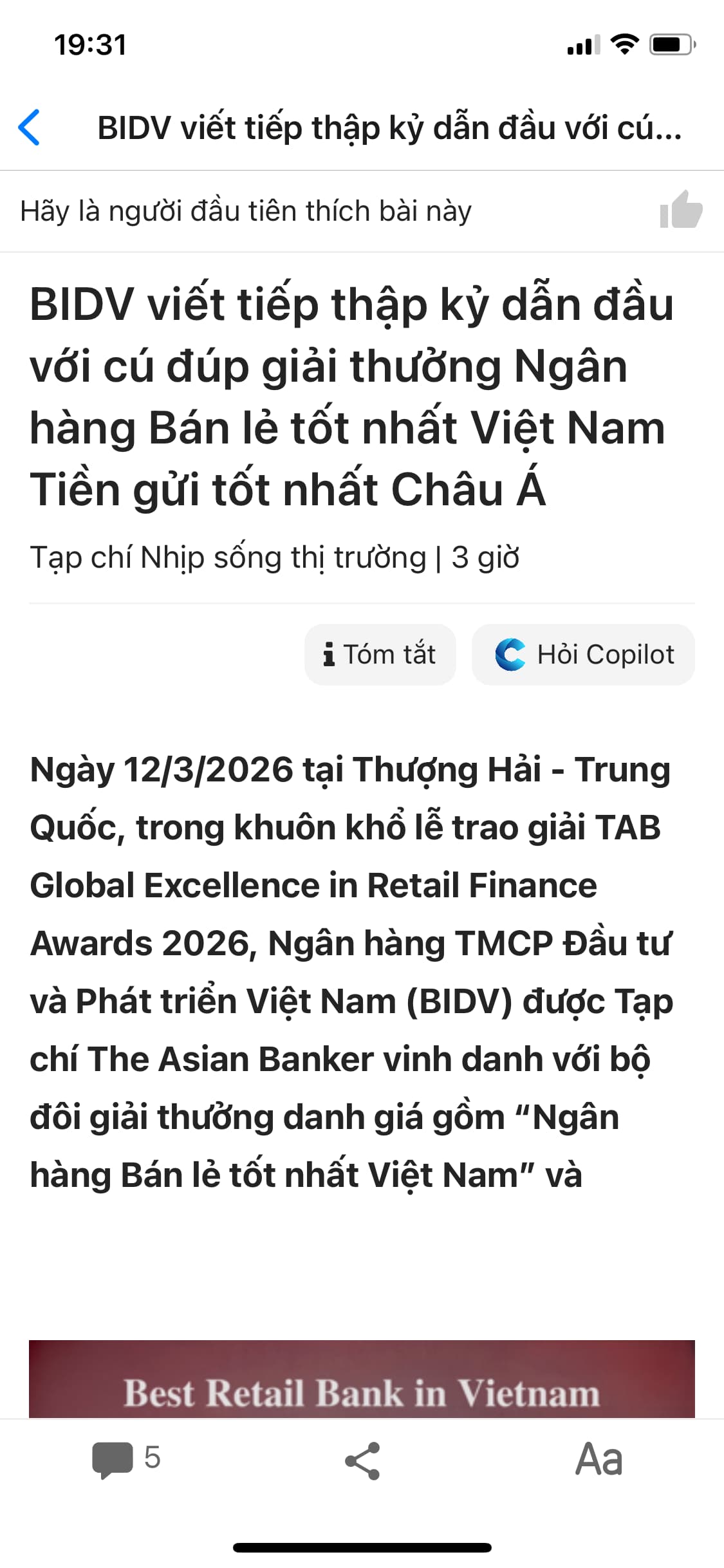Image resolution: width=724 pixels, height=1568 pixels.
Task: Adjust text size with the Aa button
Action: tap(599, 1459)
